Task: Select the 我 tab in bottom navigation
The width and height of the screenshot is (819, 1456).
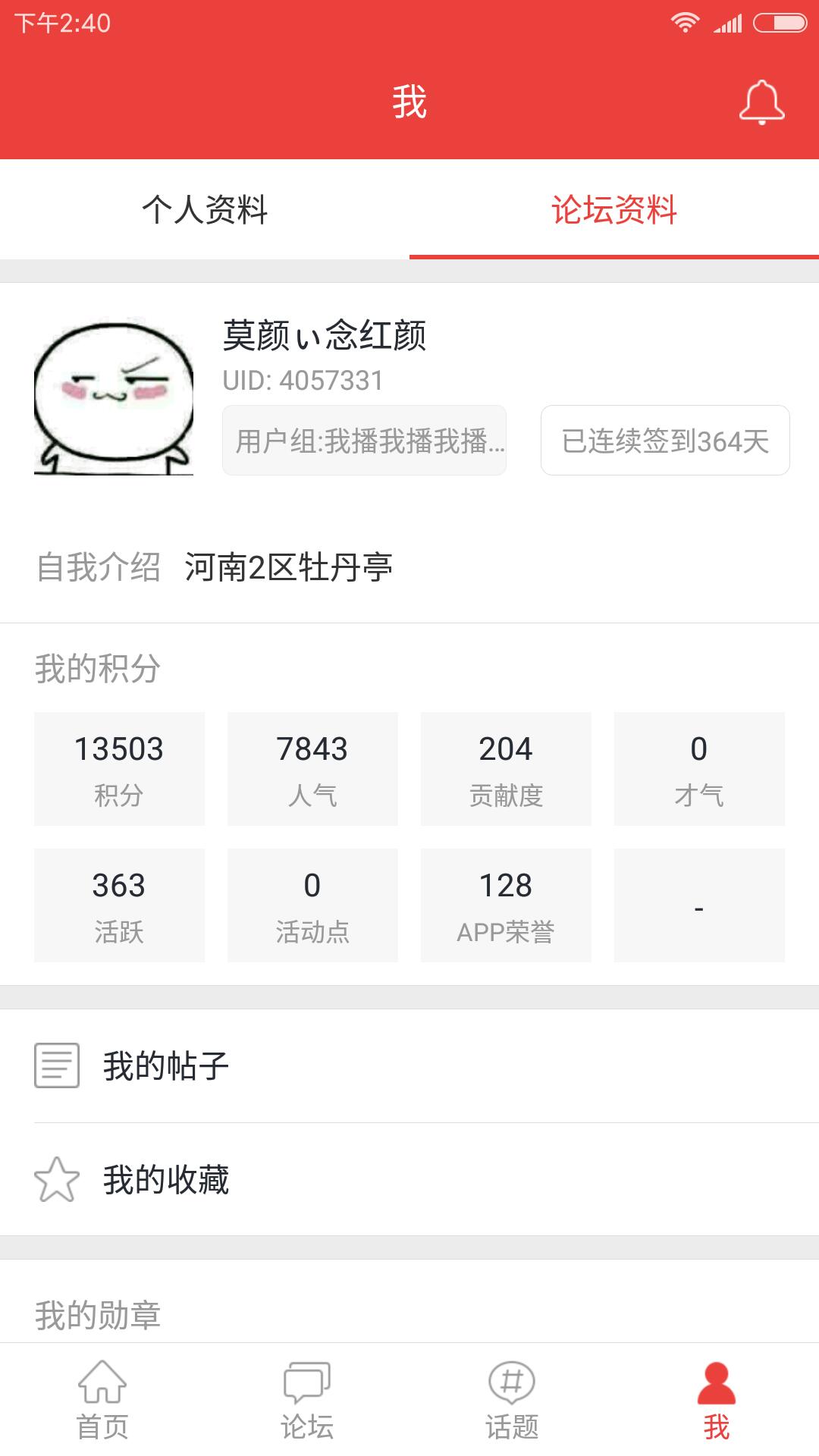Action: point(717,1400)
